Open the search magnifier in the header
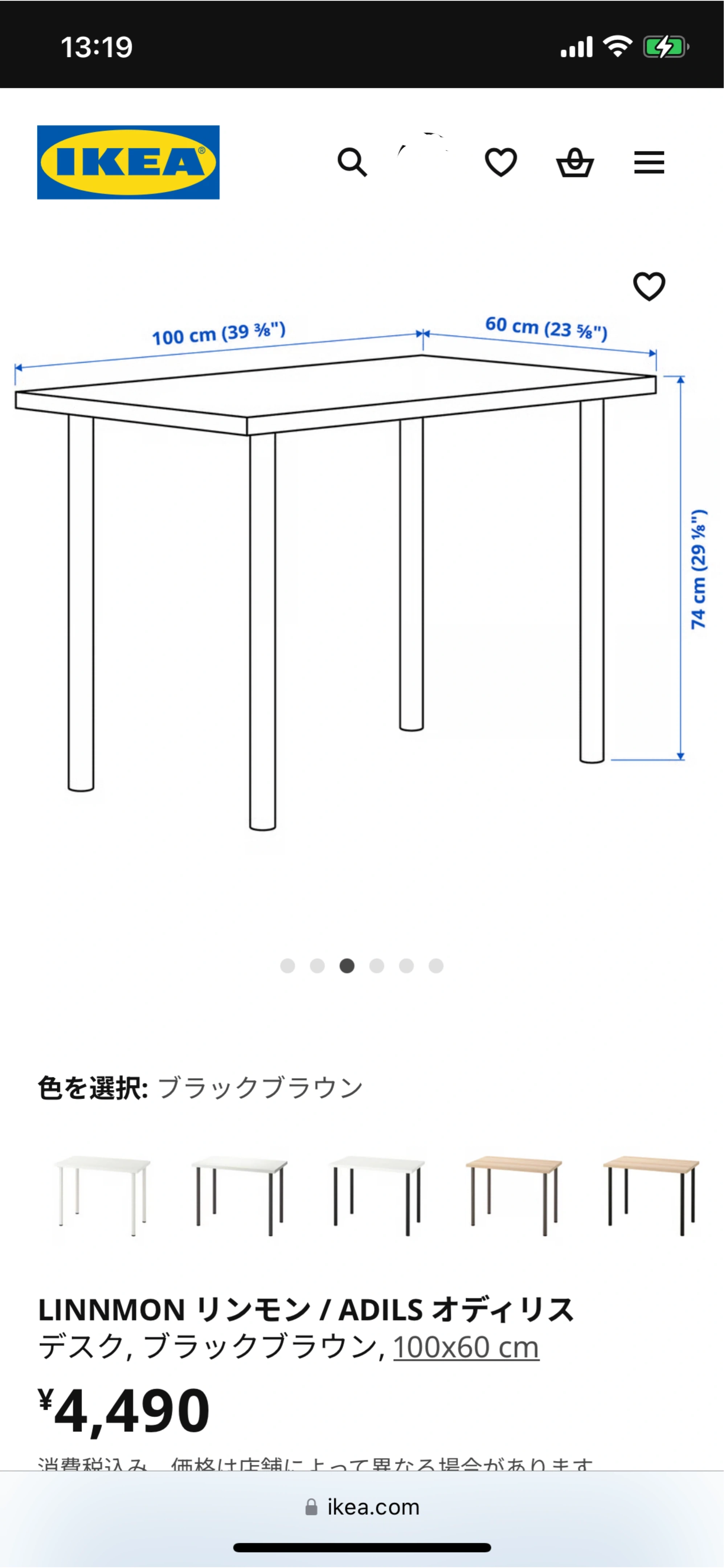 click(352, 163)
